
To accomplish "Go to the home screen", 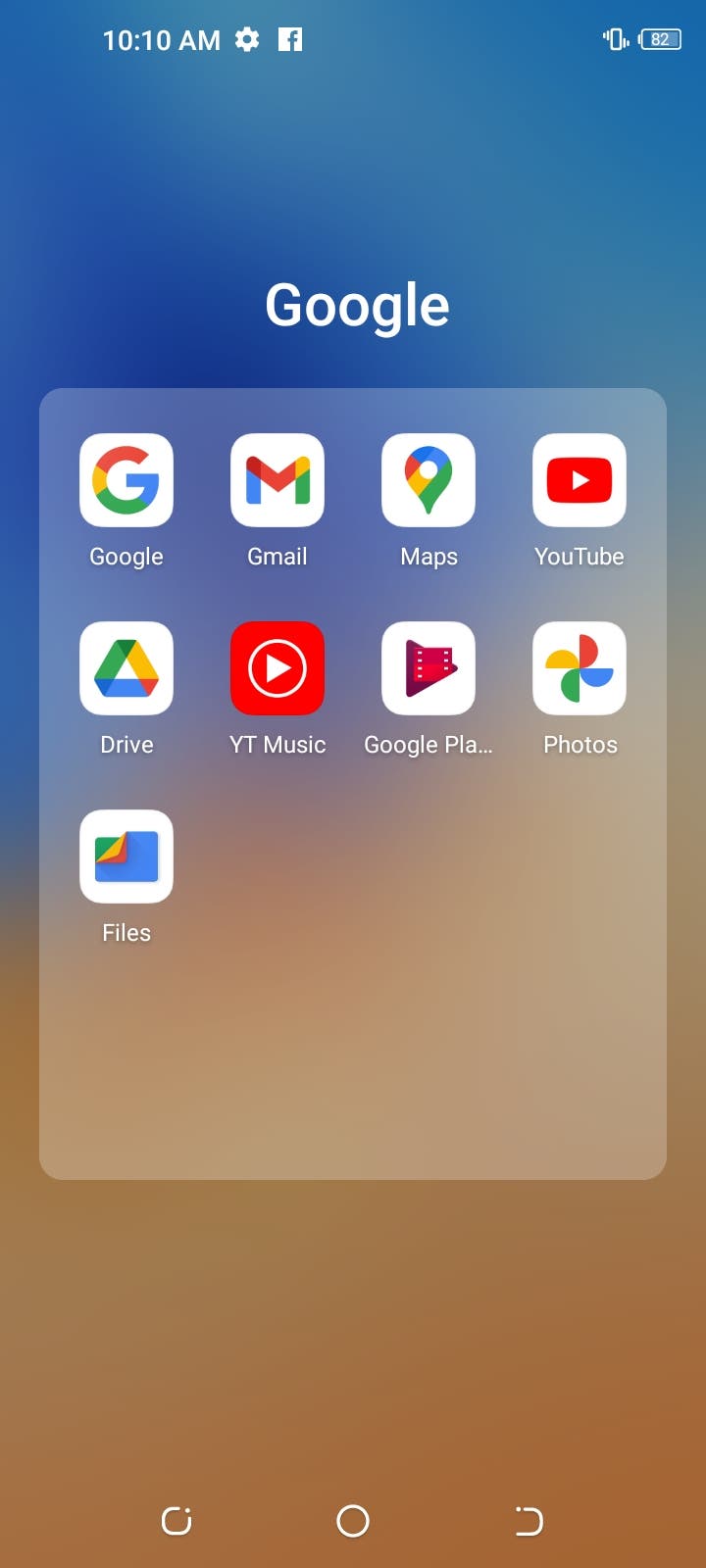I will pyautogui.click(x=353, y=1521).
